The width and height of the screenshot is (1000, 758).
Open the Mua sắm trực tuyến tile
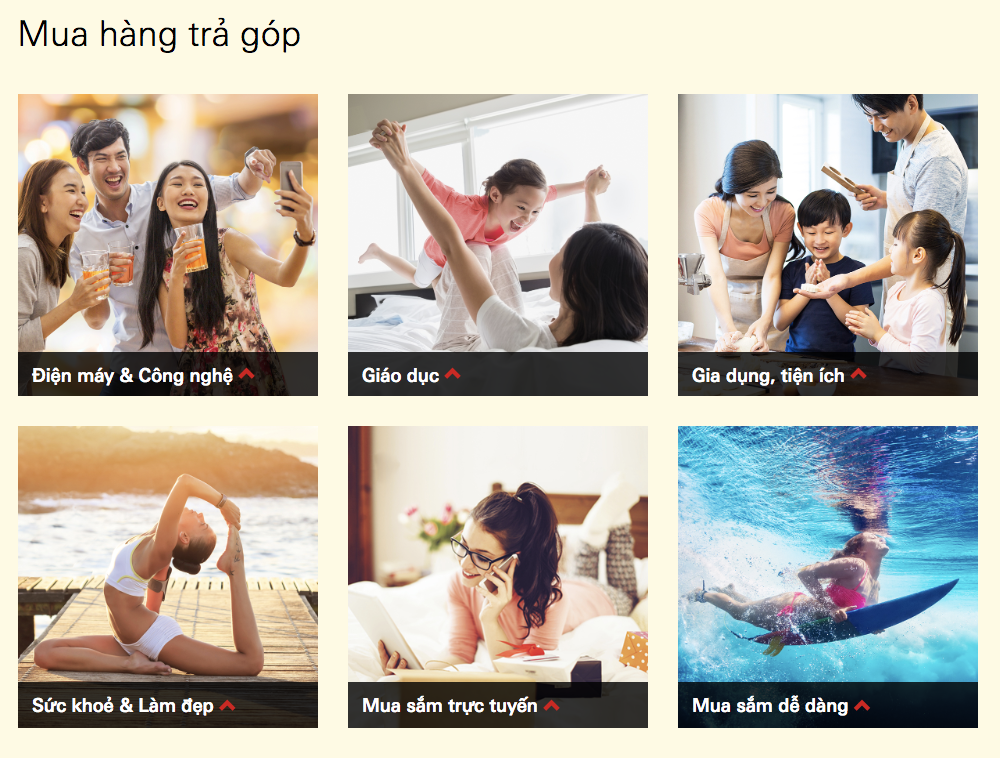coord(497,577)
